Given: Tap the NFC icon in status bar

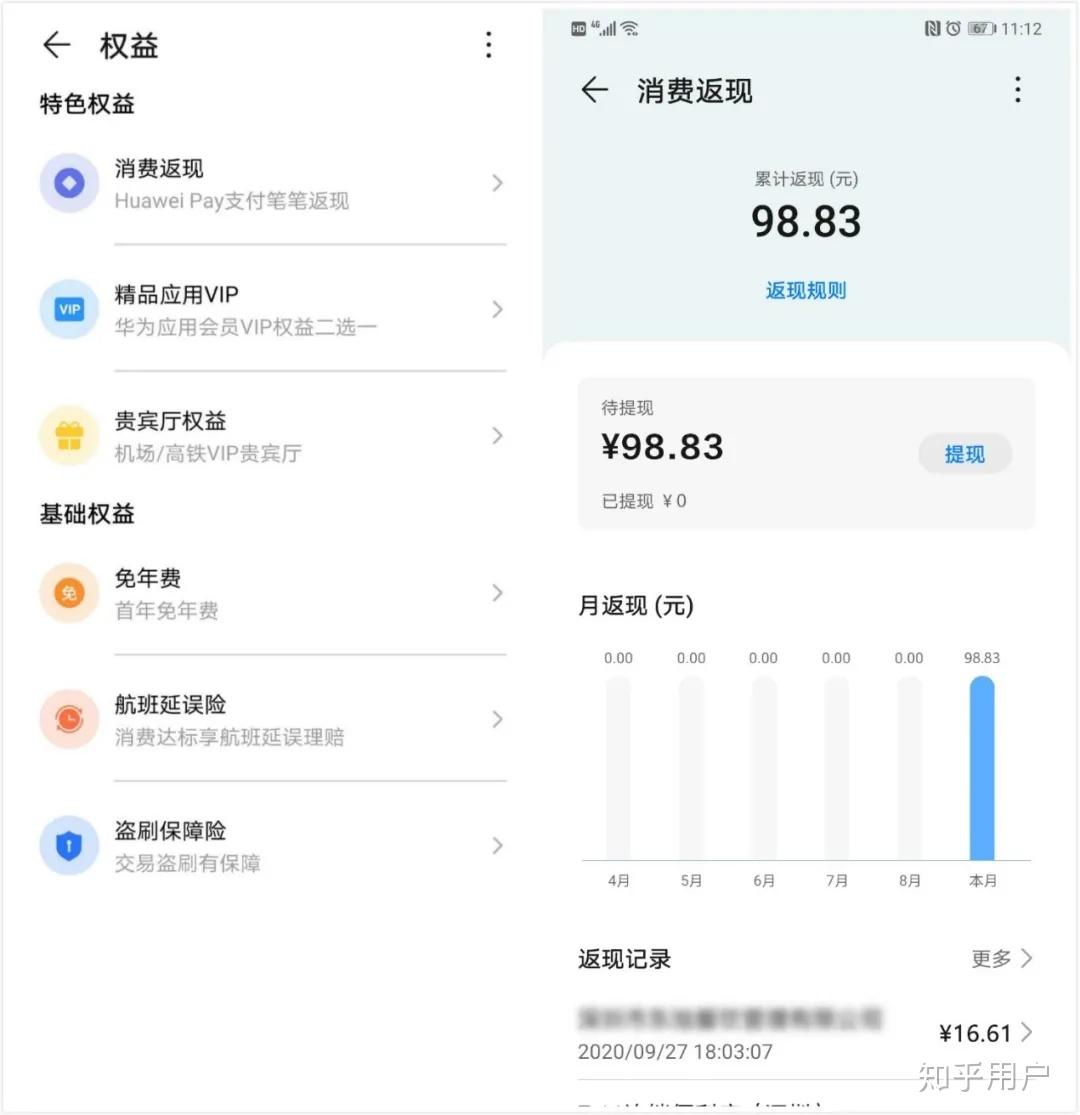Looking at the screenshot, I should click(x=933, y=29).
